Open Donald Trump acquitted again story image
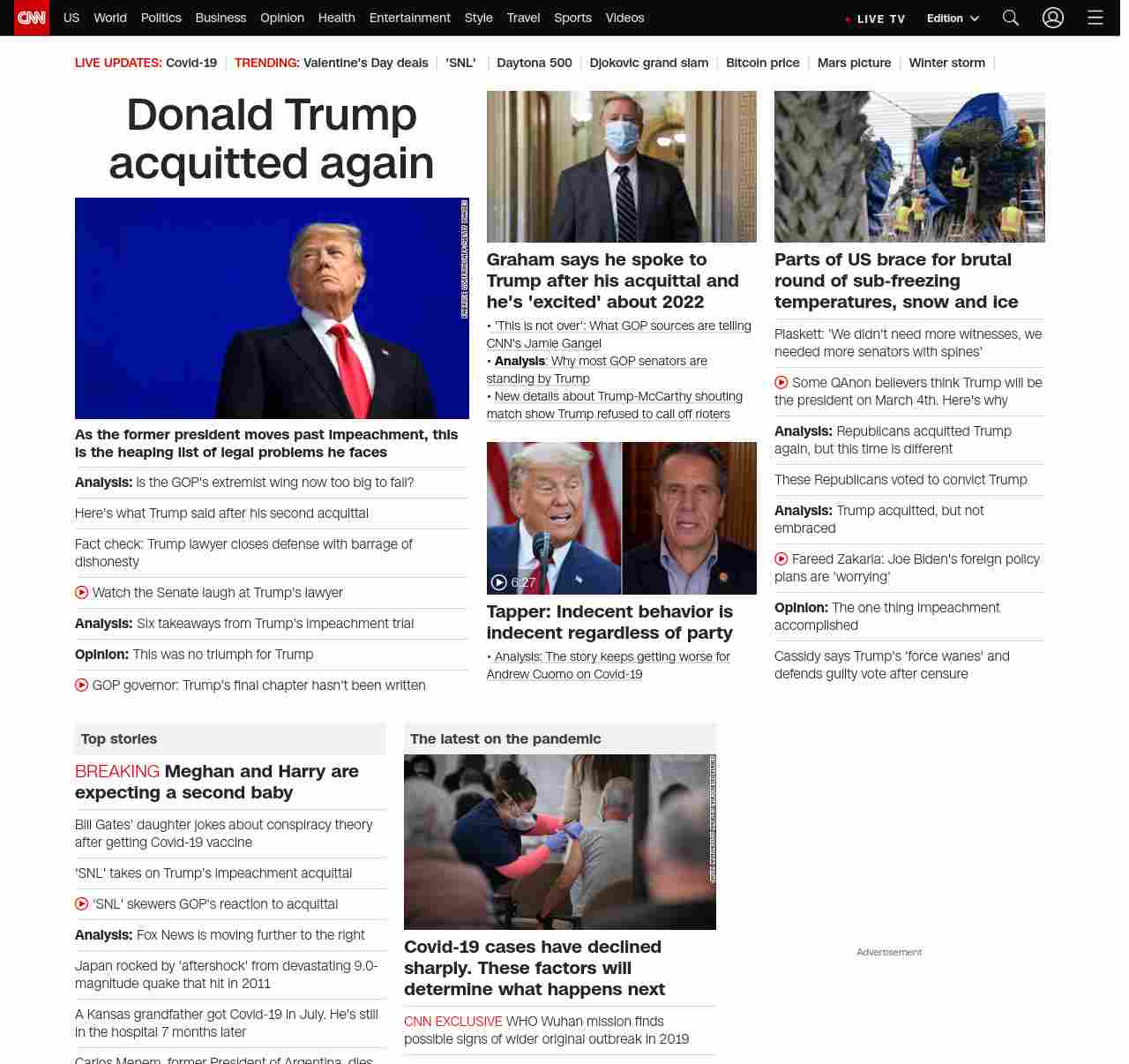The image size is (1129, 1064). click(x=272, y=308)
